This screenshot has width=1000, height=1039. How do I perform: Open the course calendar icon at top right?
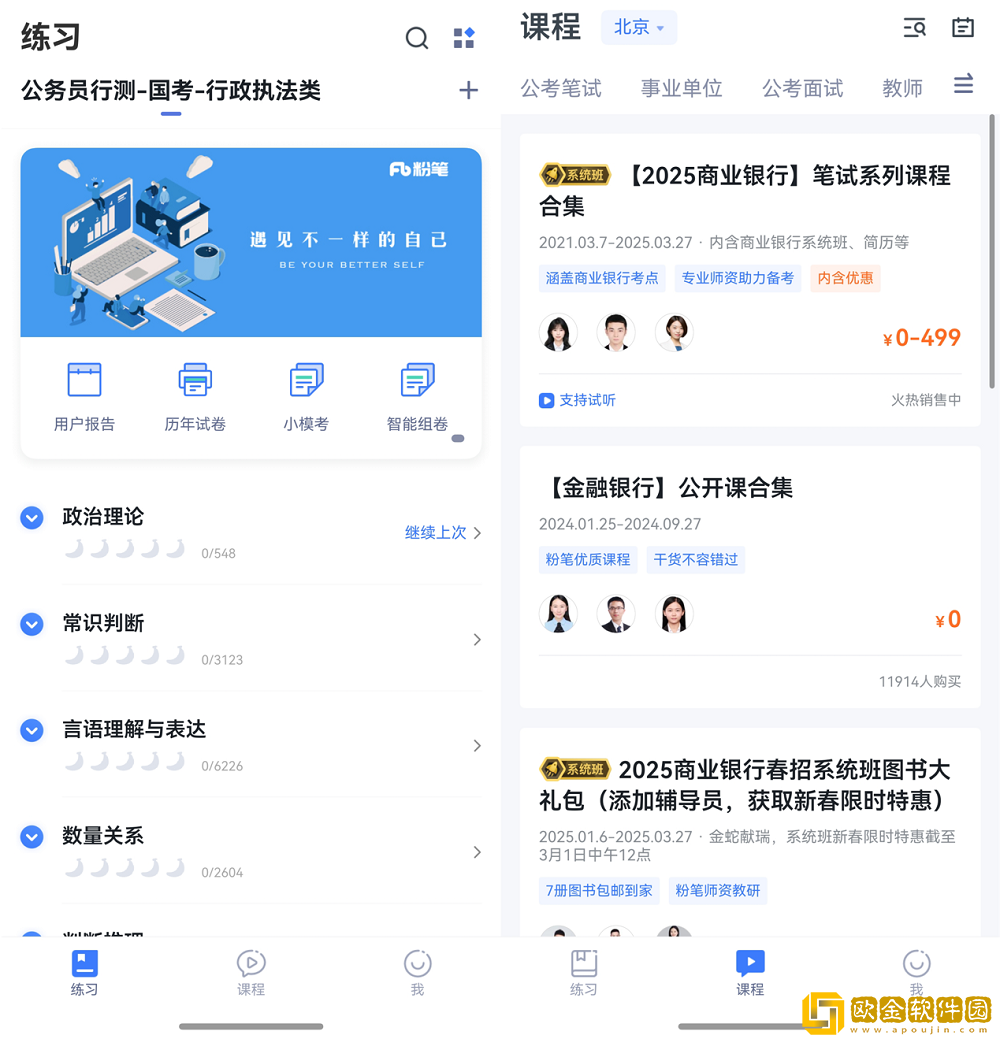[962, 27]
